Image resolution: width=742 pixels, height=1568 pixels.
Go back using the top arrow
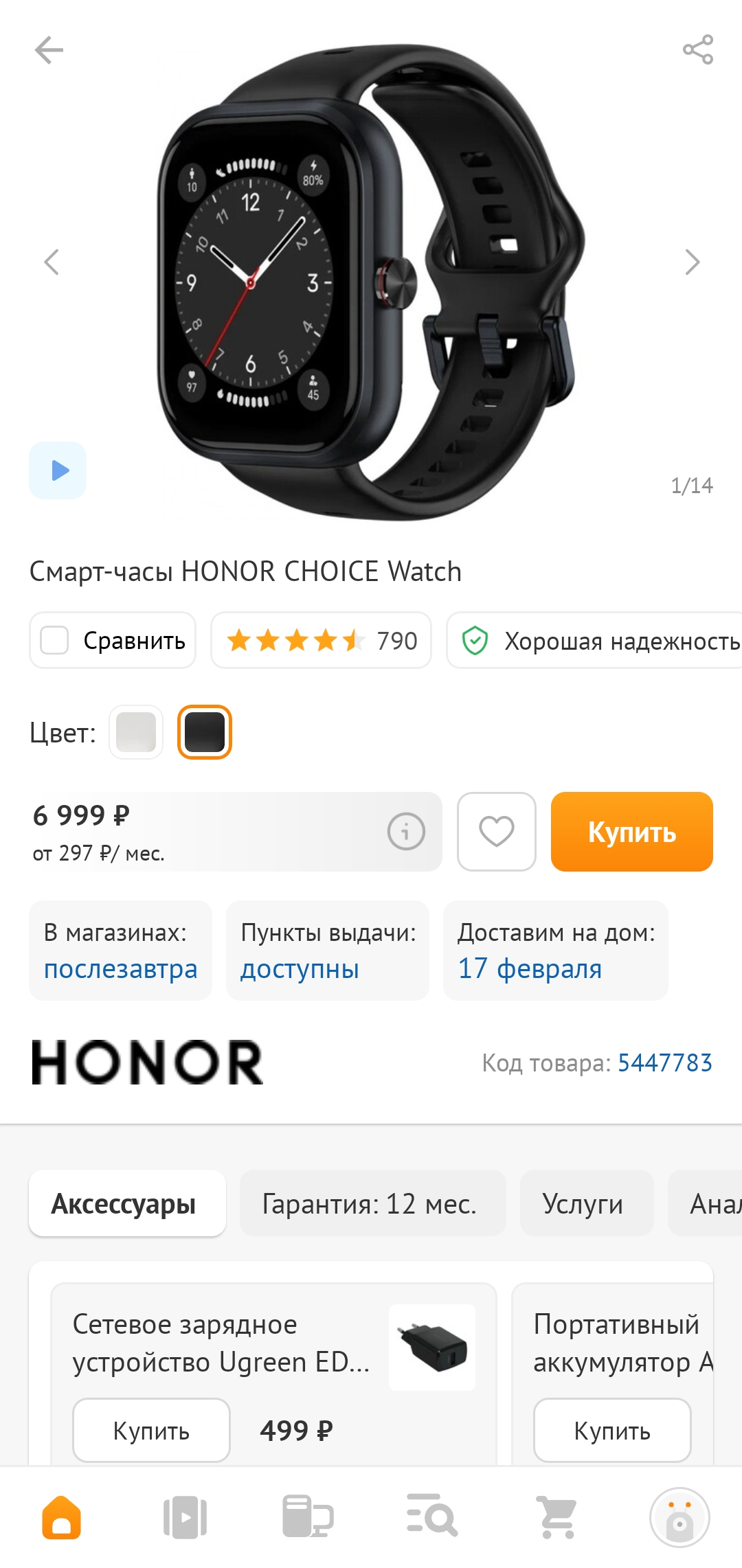click(x=49, y=50)
